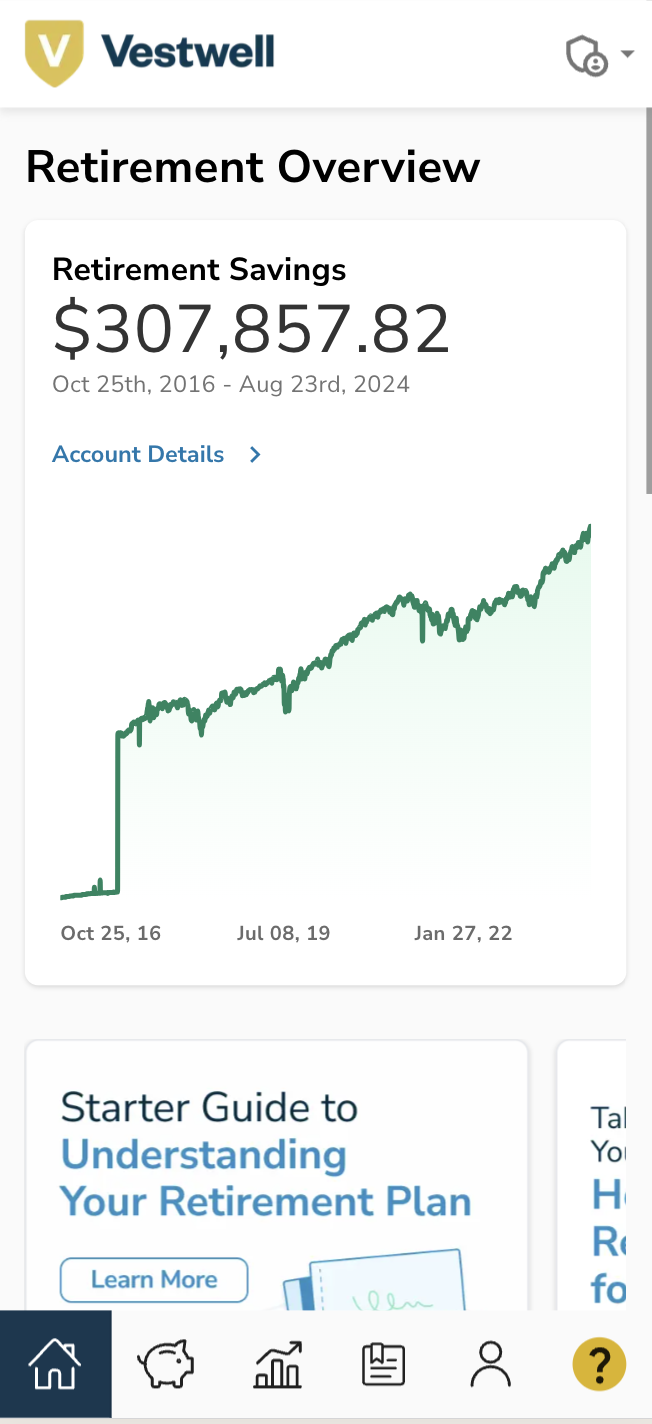This screenshot has width=652, height=1424.
Task: Switch to the piggy bank savings tab
Action: pyautogui.click(x=165, y=1364)
